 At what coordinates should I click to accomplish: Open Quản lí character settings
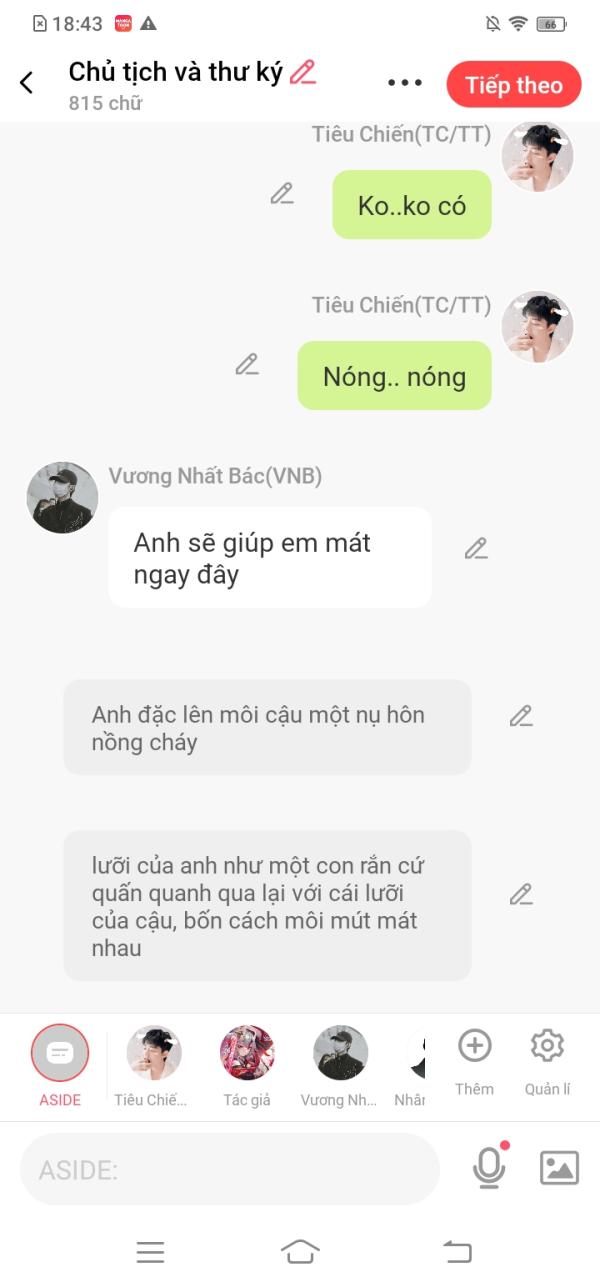(x=547, y=1062)
